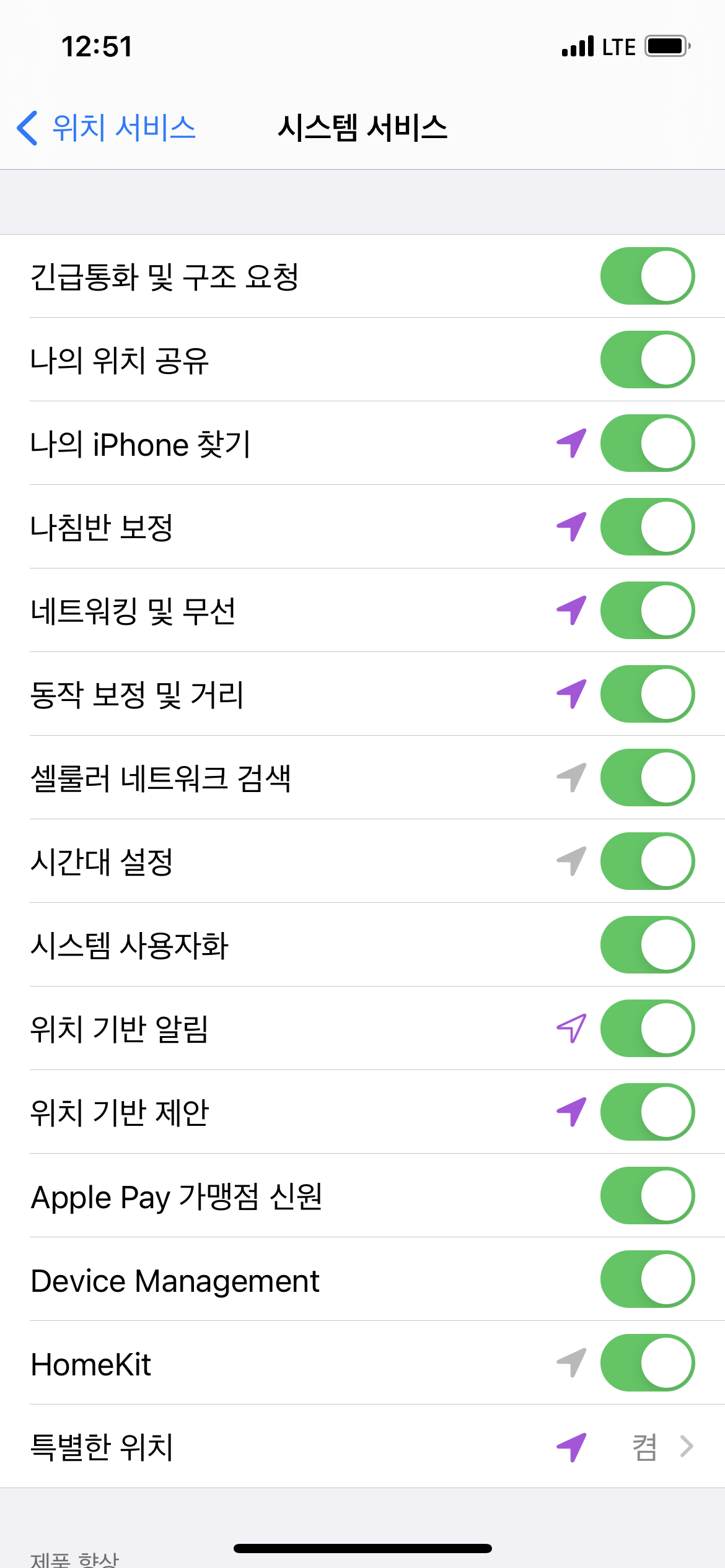
Task: Turn off 위치 기반 알림
Action: (x=647, y=1029)
